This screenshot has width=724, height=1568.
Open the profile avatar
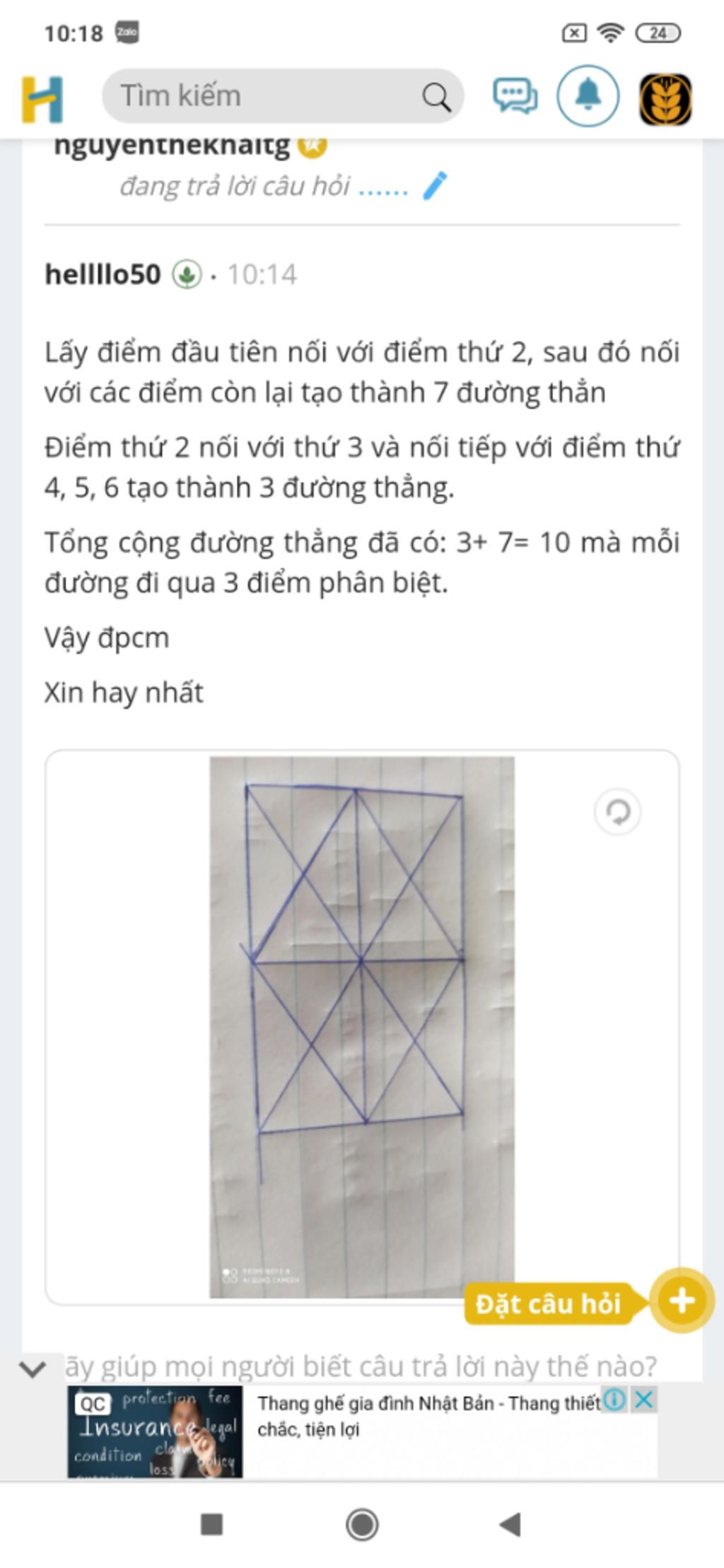[x=665, y=98]
